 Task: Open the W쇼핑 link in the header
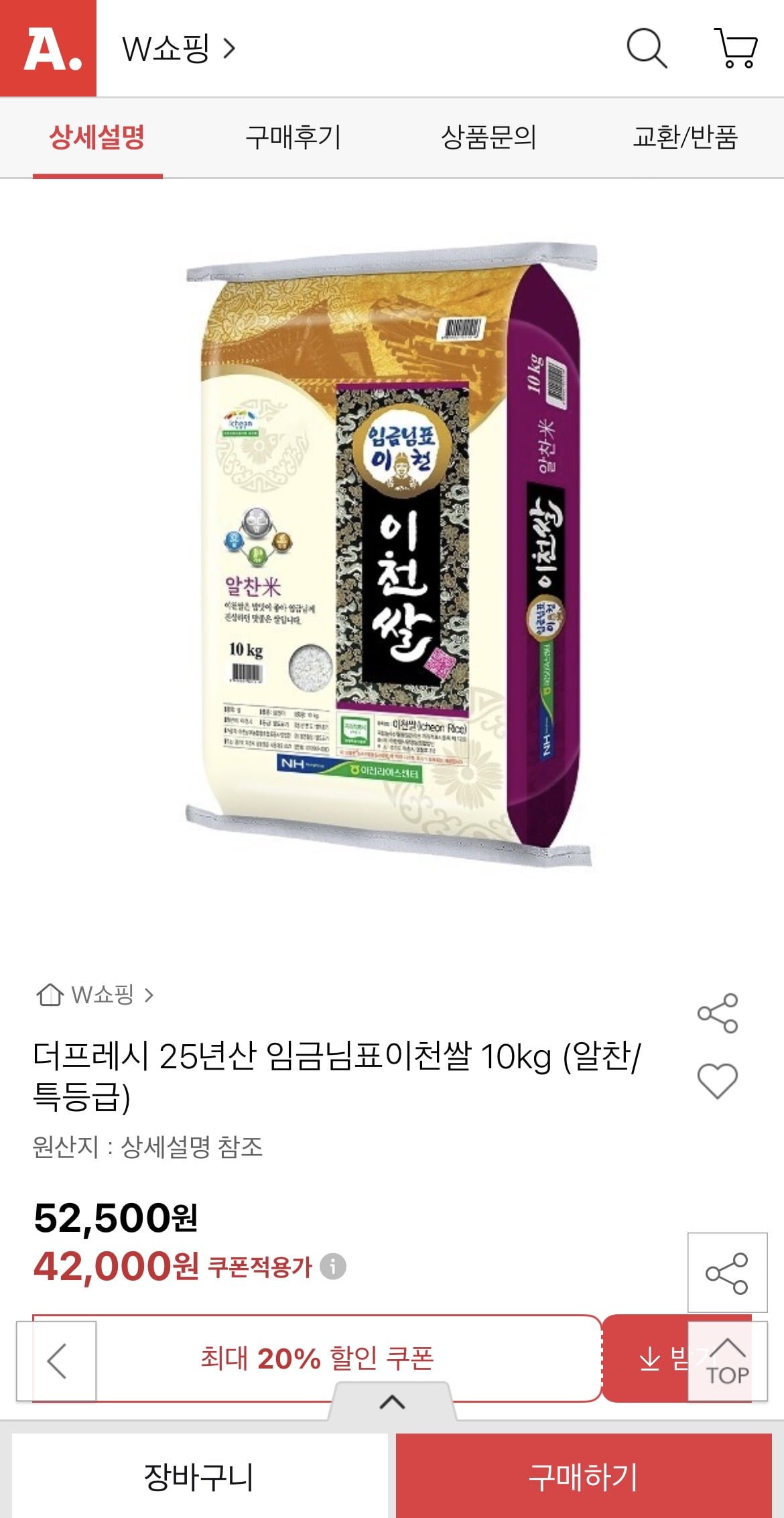tap(178, 48)
